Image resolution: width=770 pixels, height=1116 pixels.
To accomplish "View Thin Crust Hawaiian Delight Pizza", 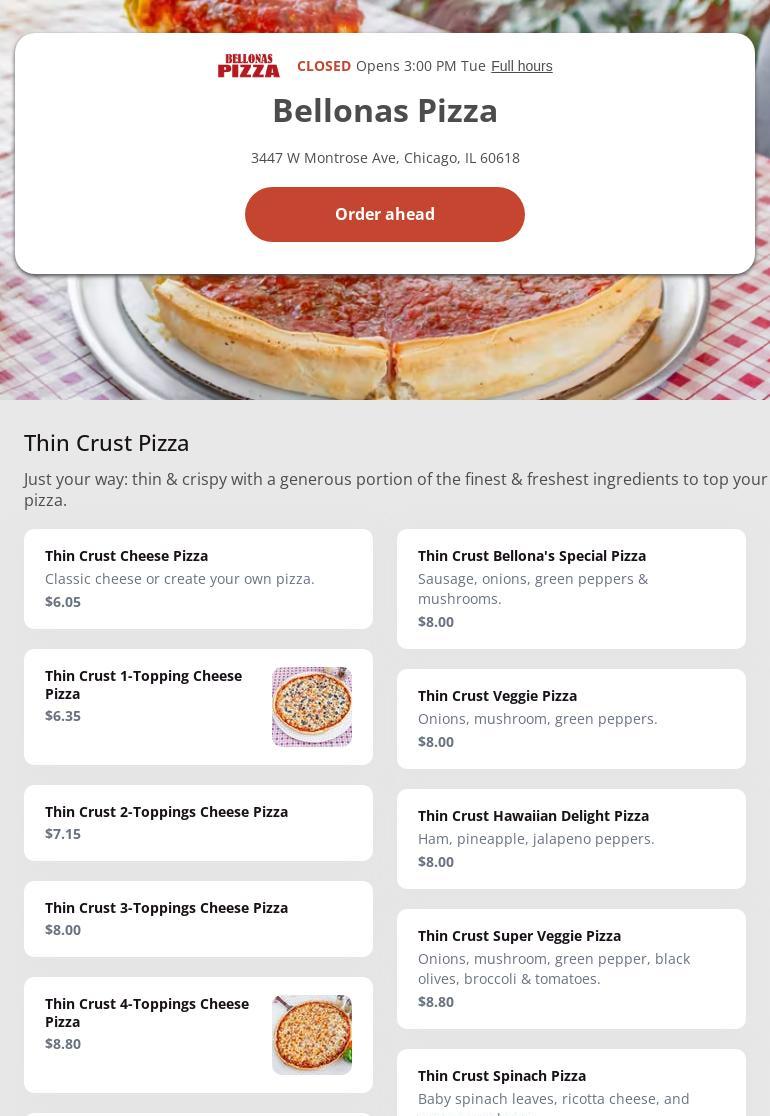I will tap(571, 838).
